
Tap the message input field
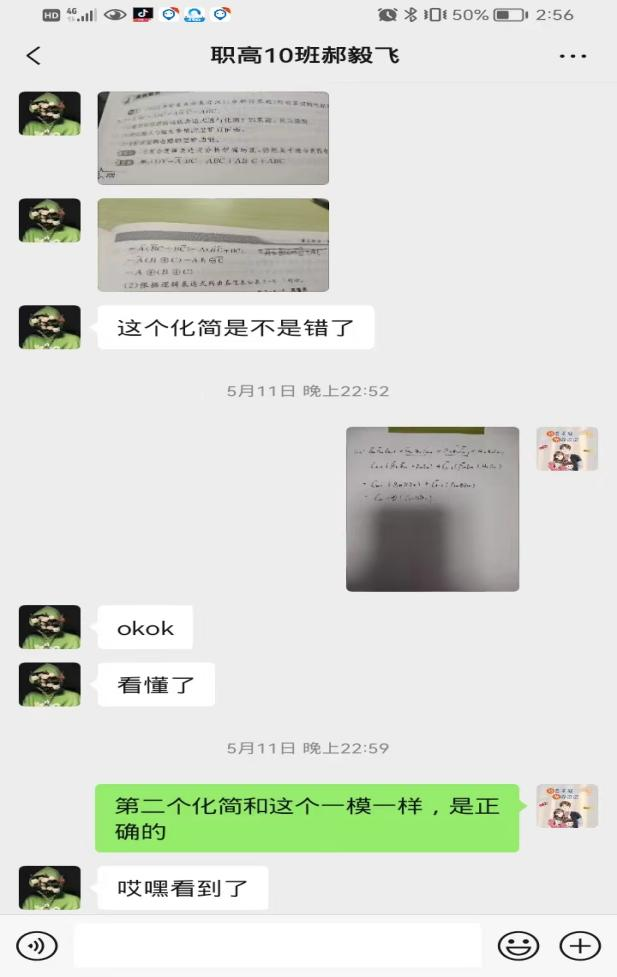277,945
